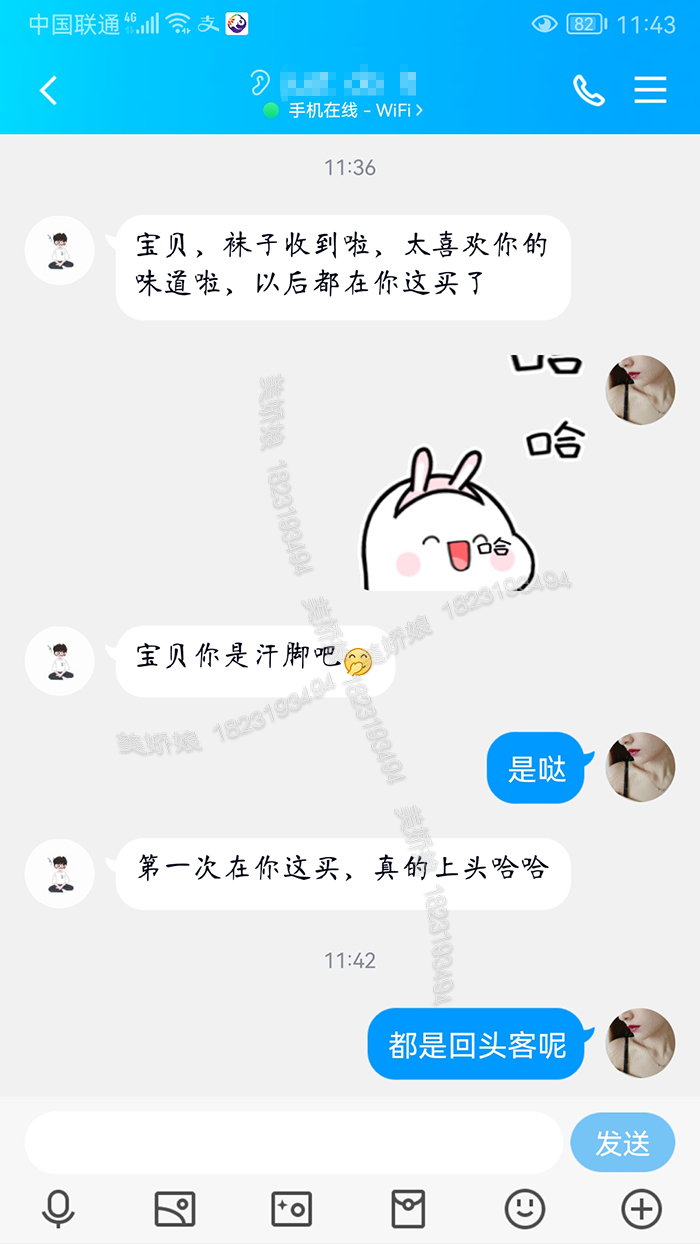
Task: Open the red packet option
Action: (408, 1210)
